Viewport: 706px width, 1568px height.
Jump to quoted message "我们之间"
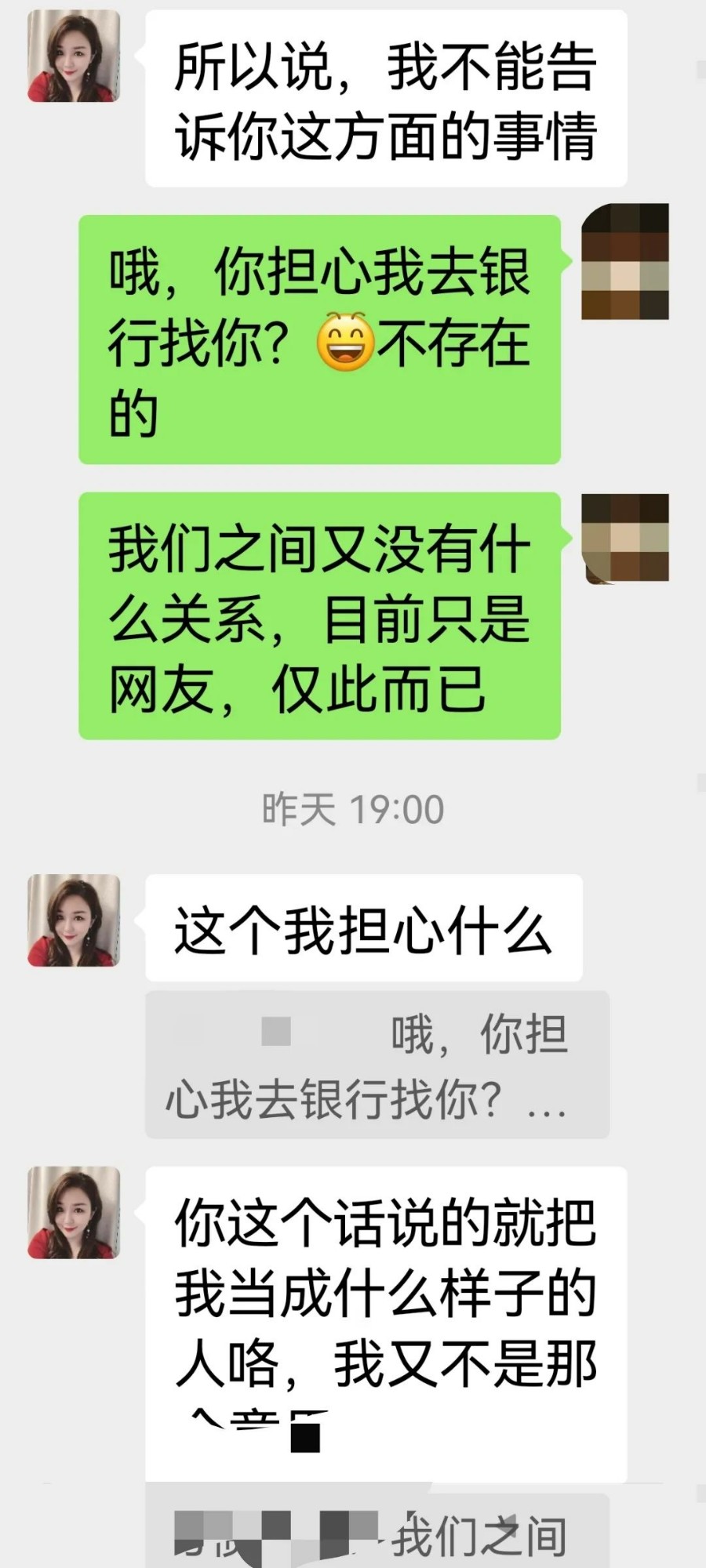point(377,1533)
